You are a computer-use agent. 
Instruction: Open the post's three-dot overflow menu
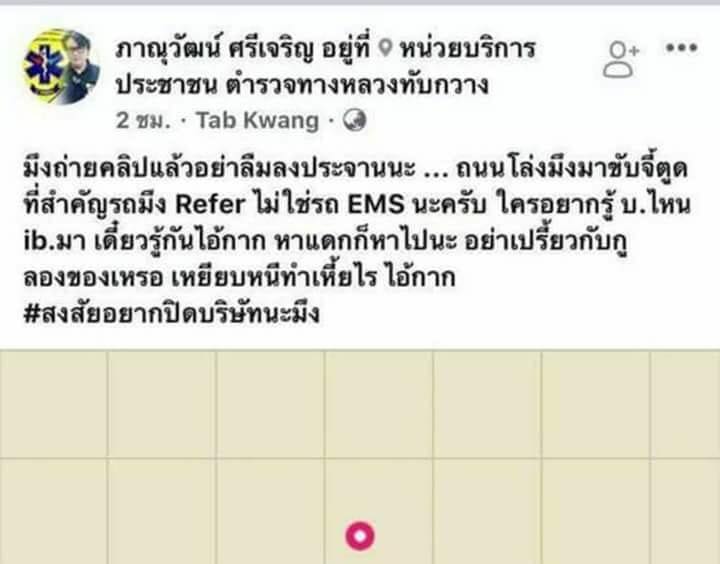tap(682, 47)
